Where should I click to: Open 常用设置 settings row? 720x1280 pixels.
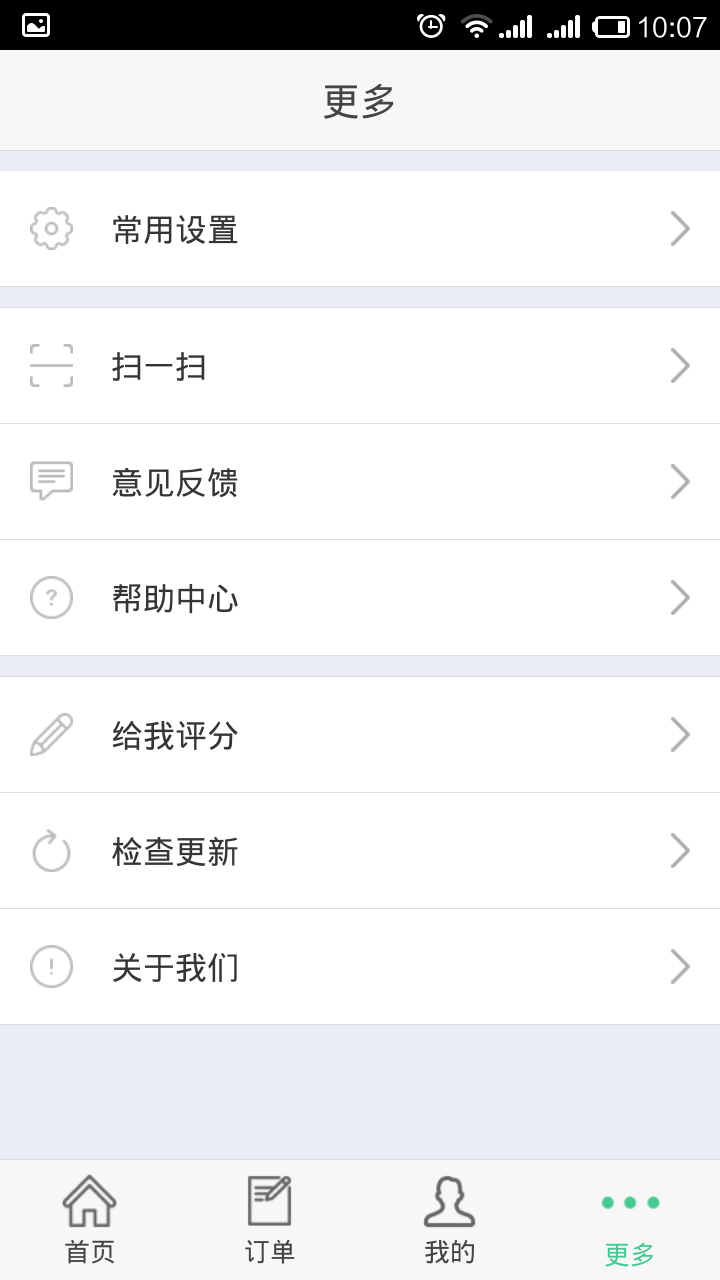point(360,229)
